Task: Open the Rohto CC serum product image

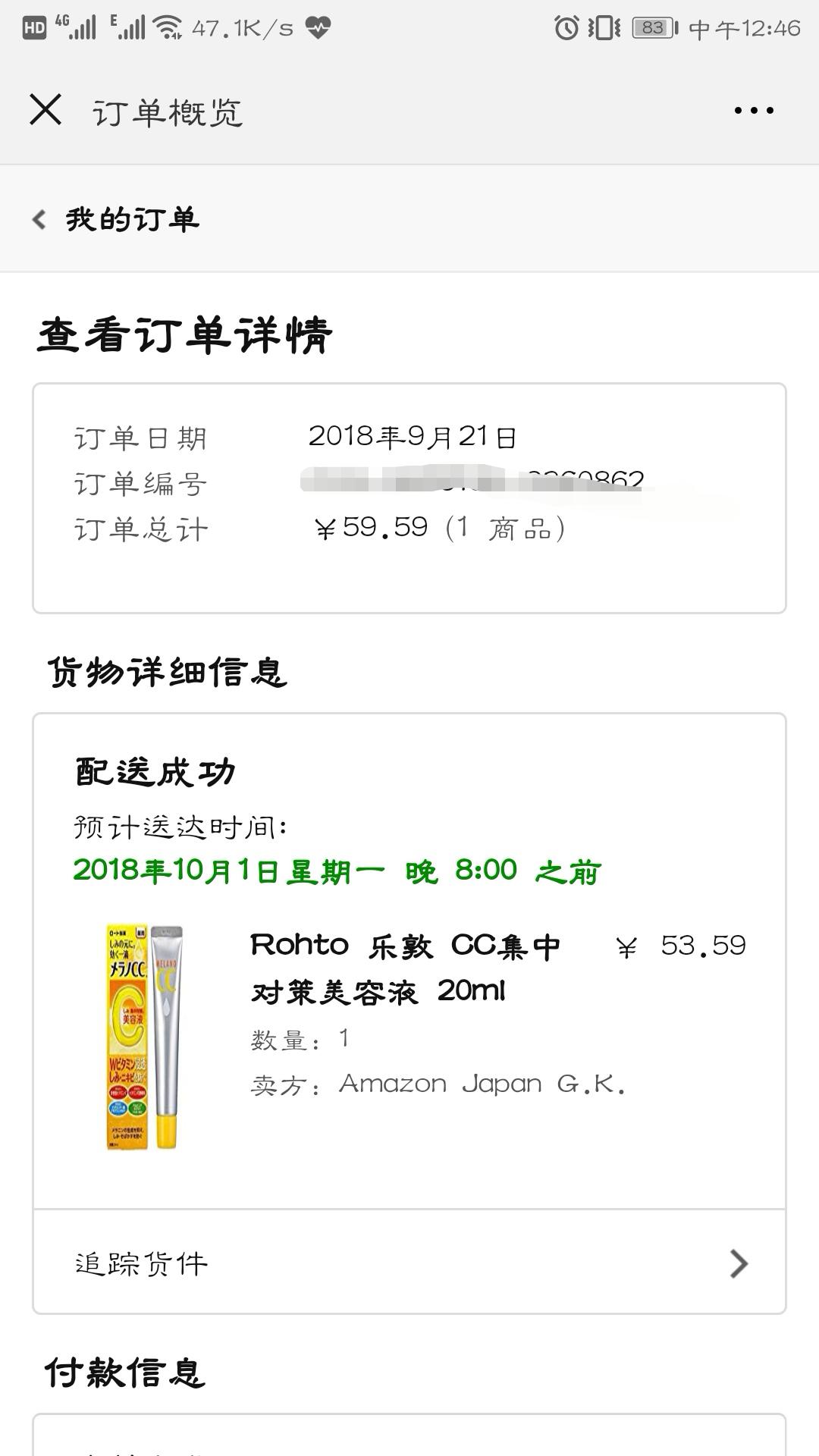Action: coord(144,1036)
